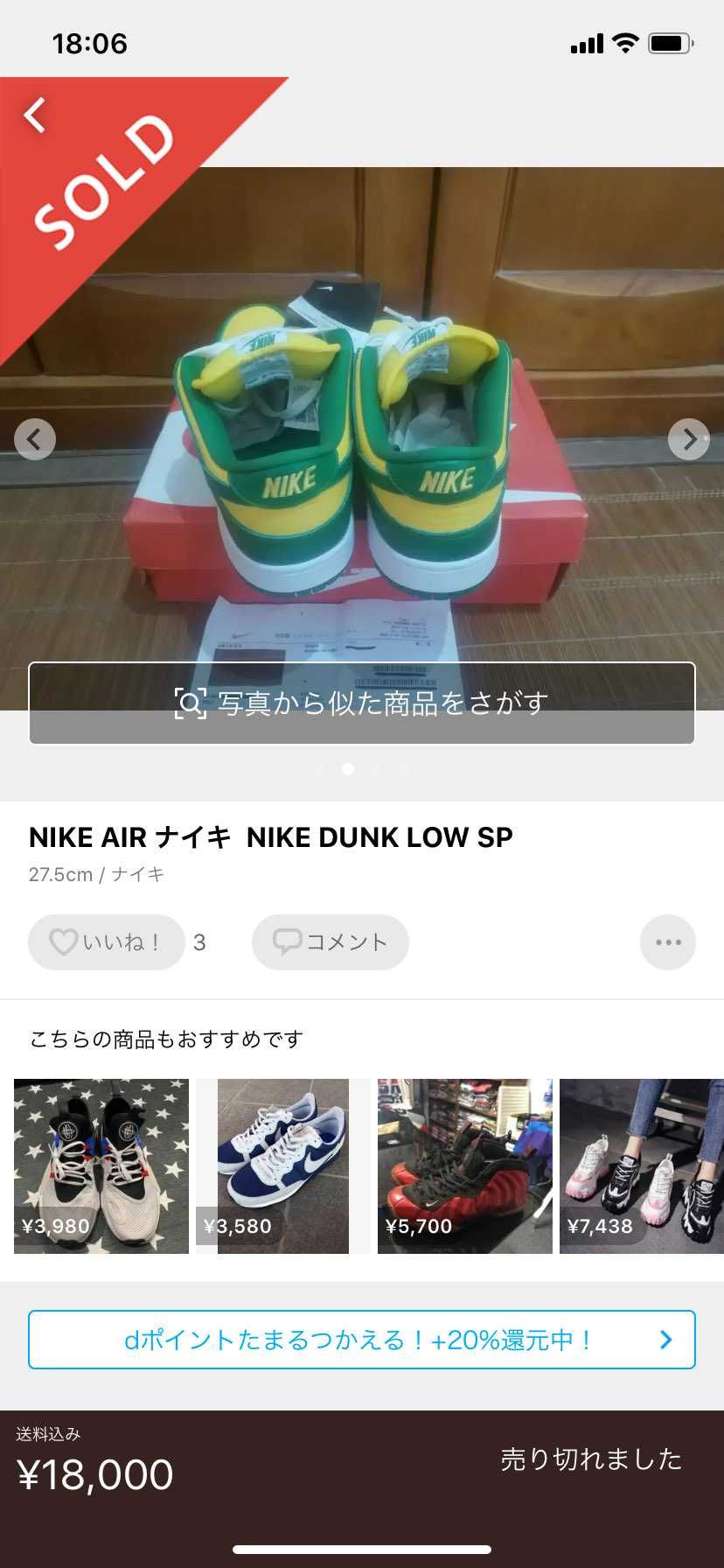Tap the fourth carousel indicator dot
Image resolution: width=724 pixels, height=1568 pixels.
tap(402, 770)
